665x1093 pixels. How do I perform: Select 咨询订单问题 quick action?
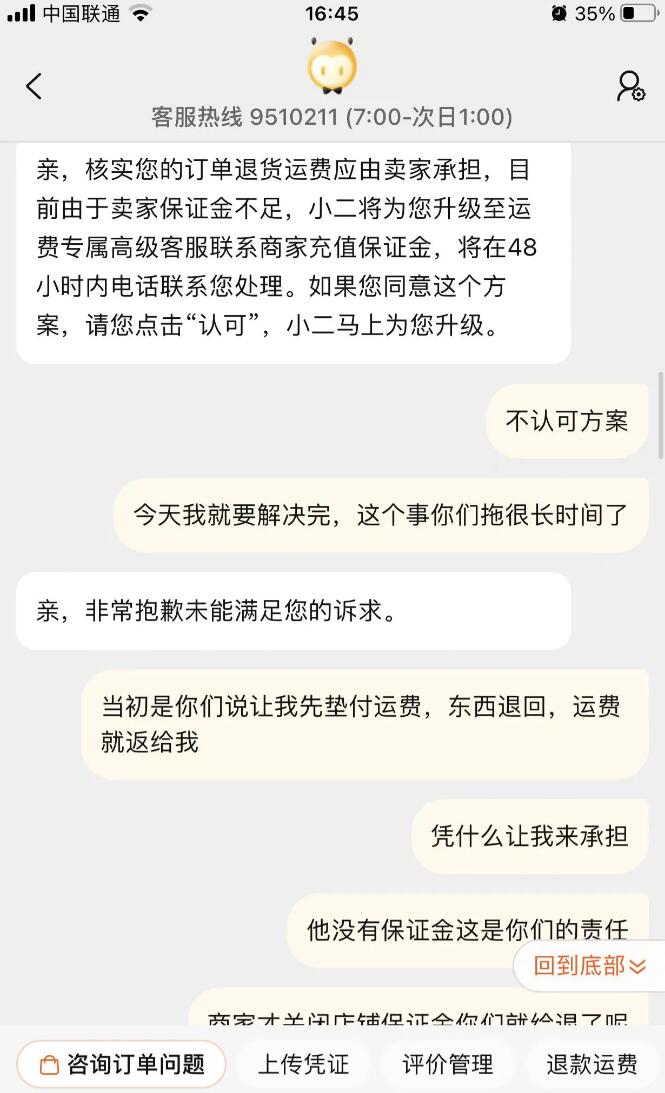pos(122,1064)
